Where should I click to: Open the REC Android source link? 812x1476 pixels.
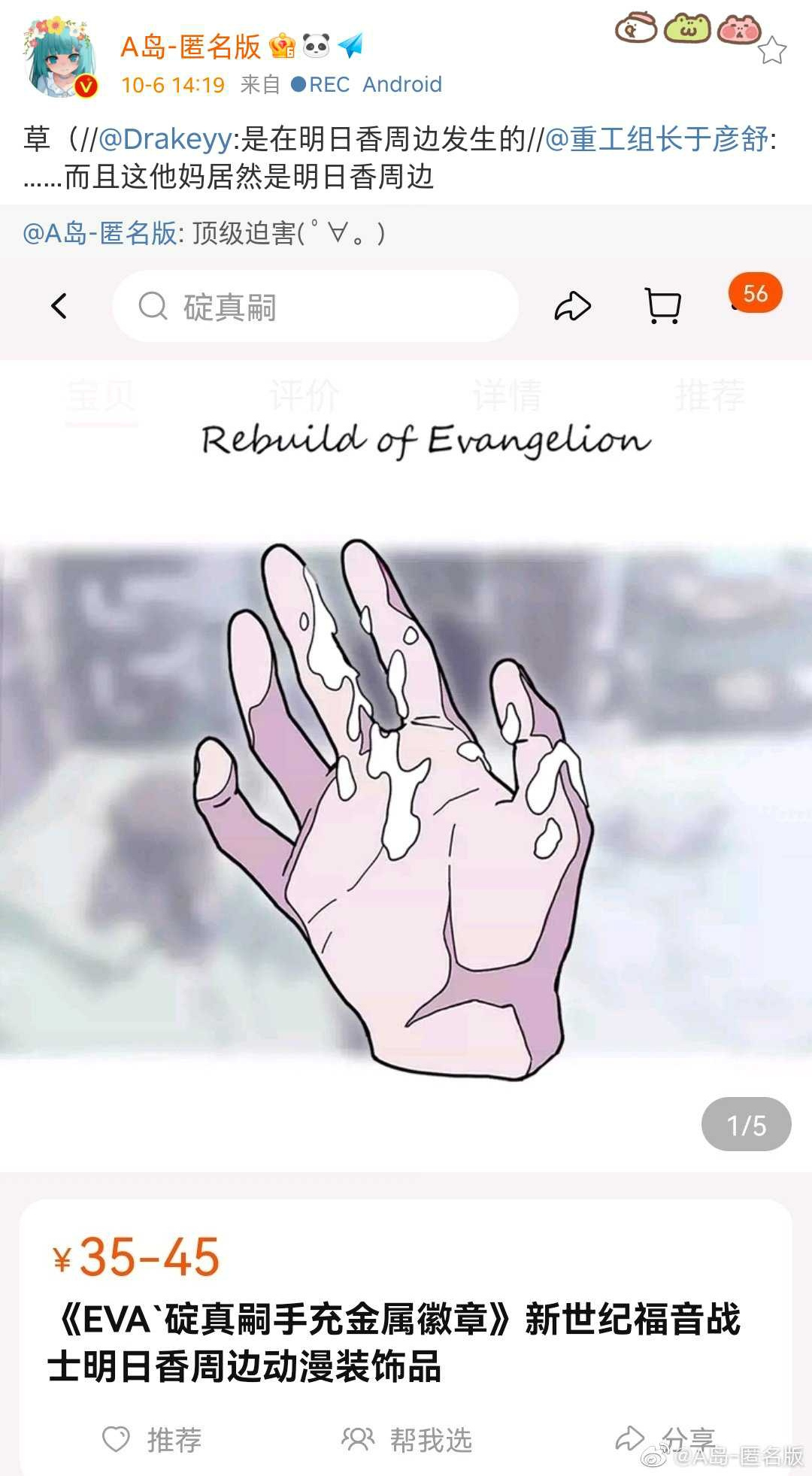pos(366,84)
